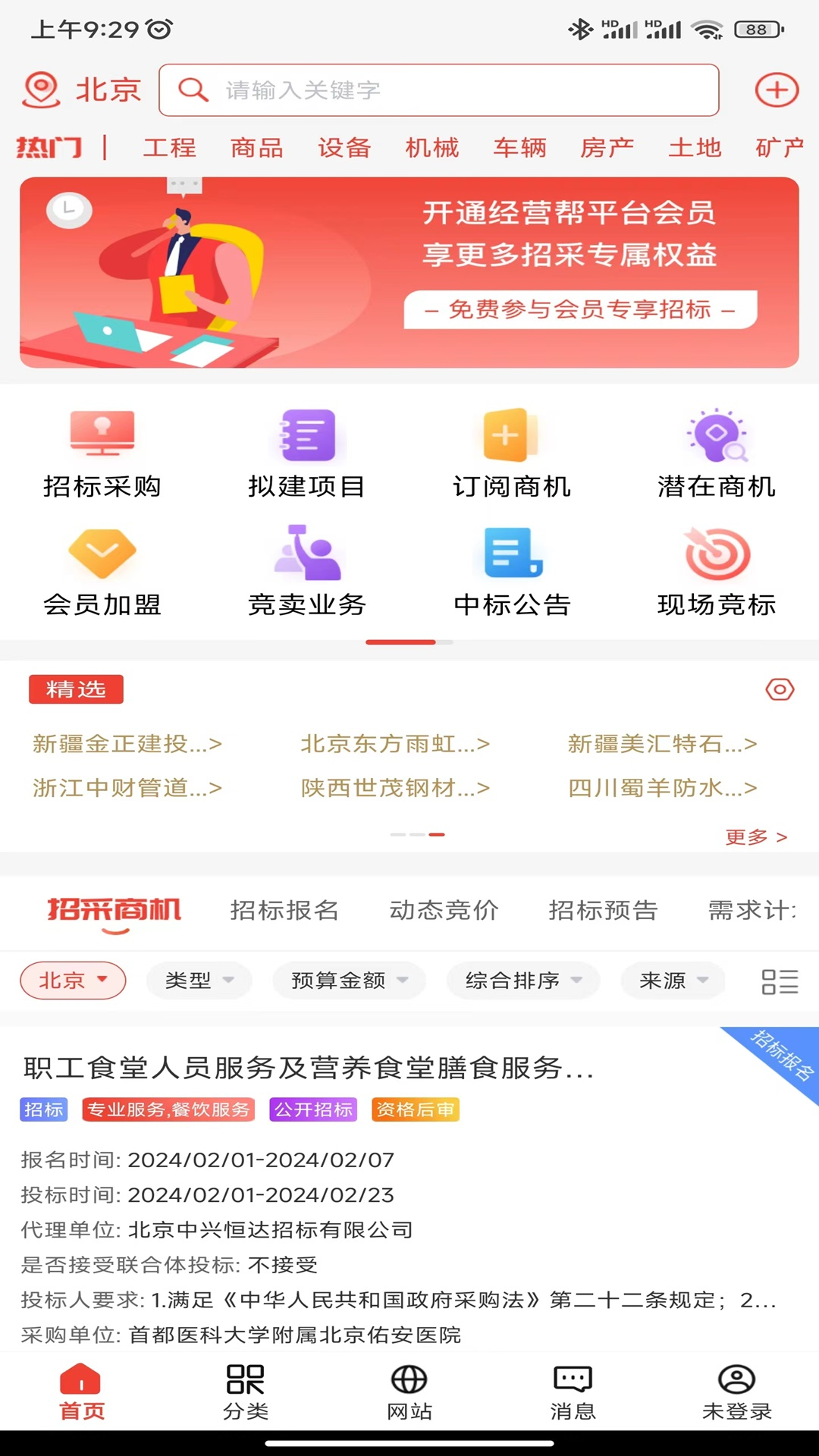Open the 招标采购 feature icon
The width and height of the screenshot is (819, 1456).
(x=102, y=451)
